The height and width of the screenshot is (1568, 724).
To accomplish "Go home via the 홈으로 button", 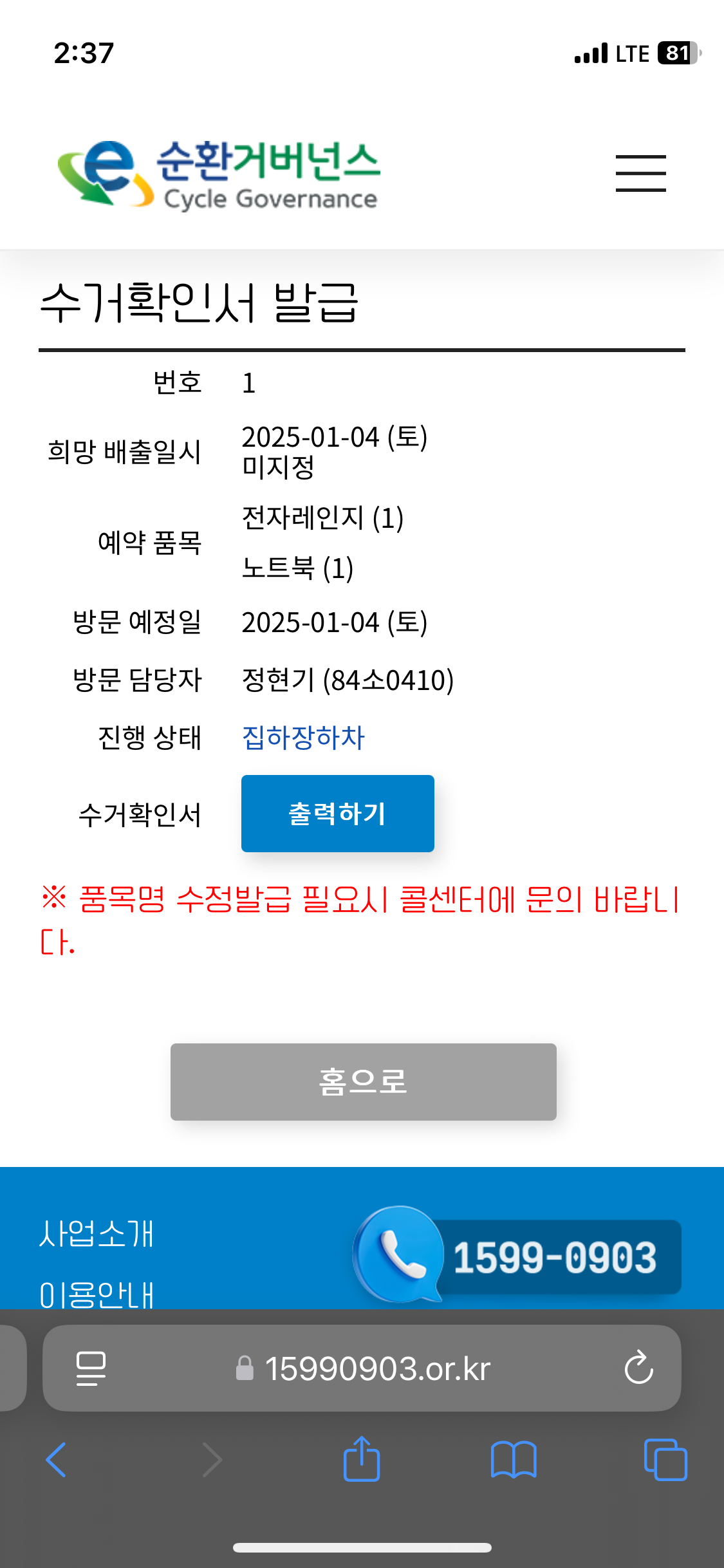I will [363, 1081].
